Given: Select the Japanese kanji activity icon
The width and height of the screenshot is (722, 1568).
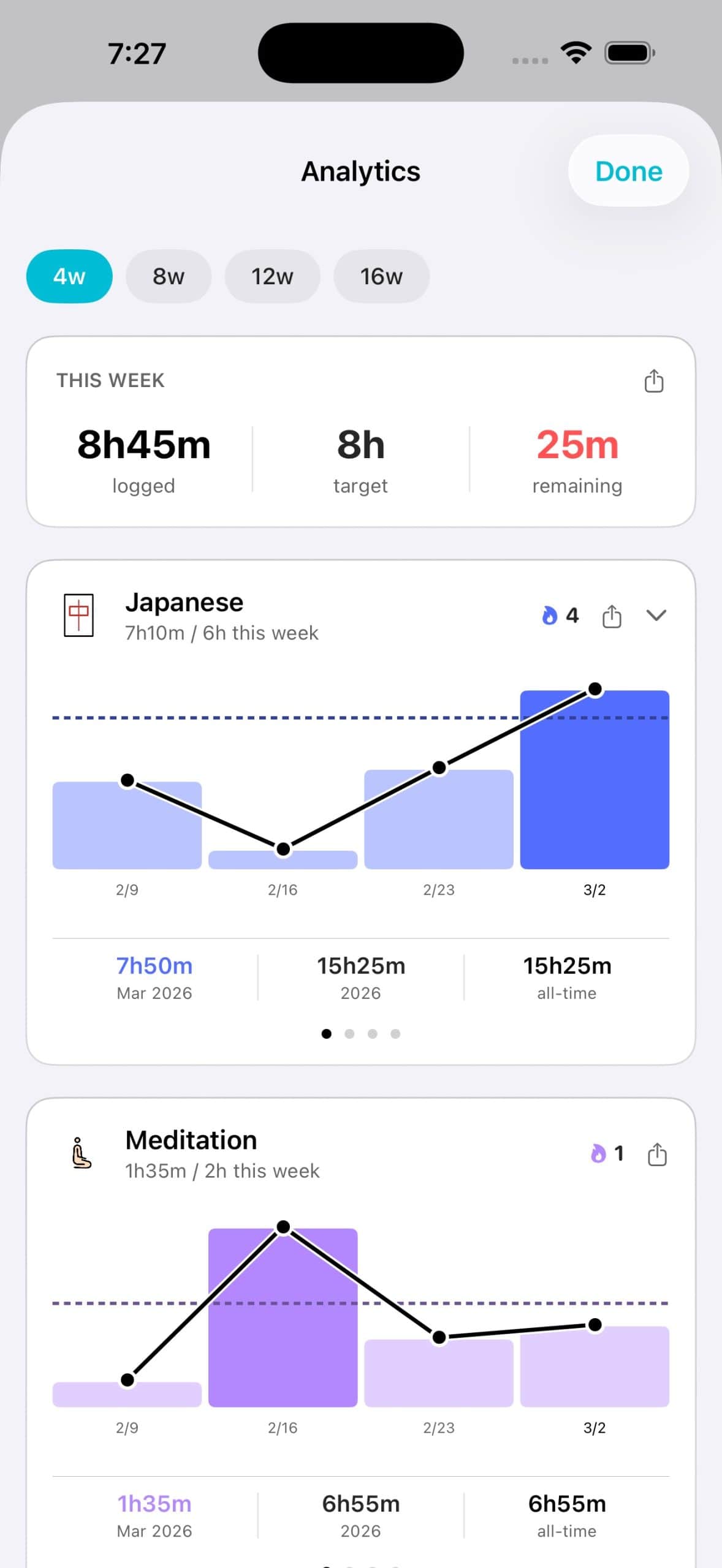Looking at the screenshot, I should (x=79, y=616).
